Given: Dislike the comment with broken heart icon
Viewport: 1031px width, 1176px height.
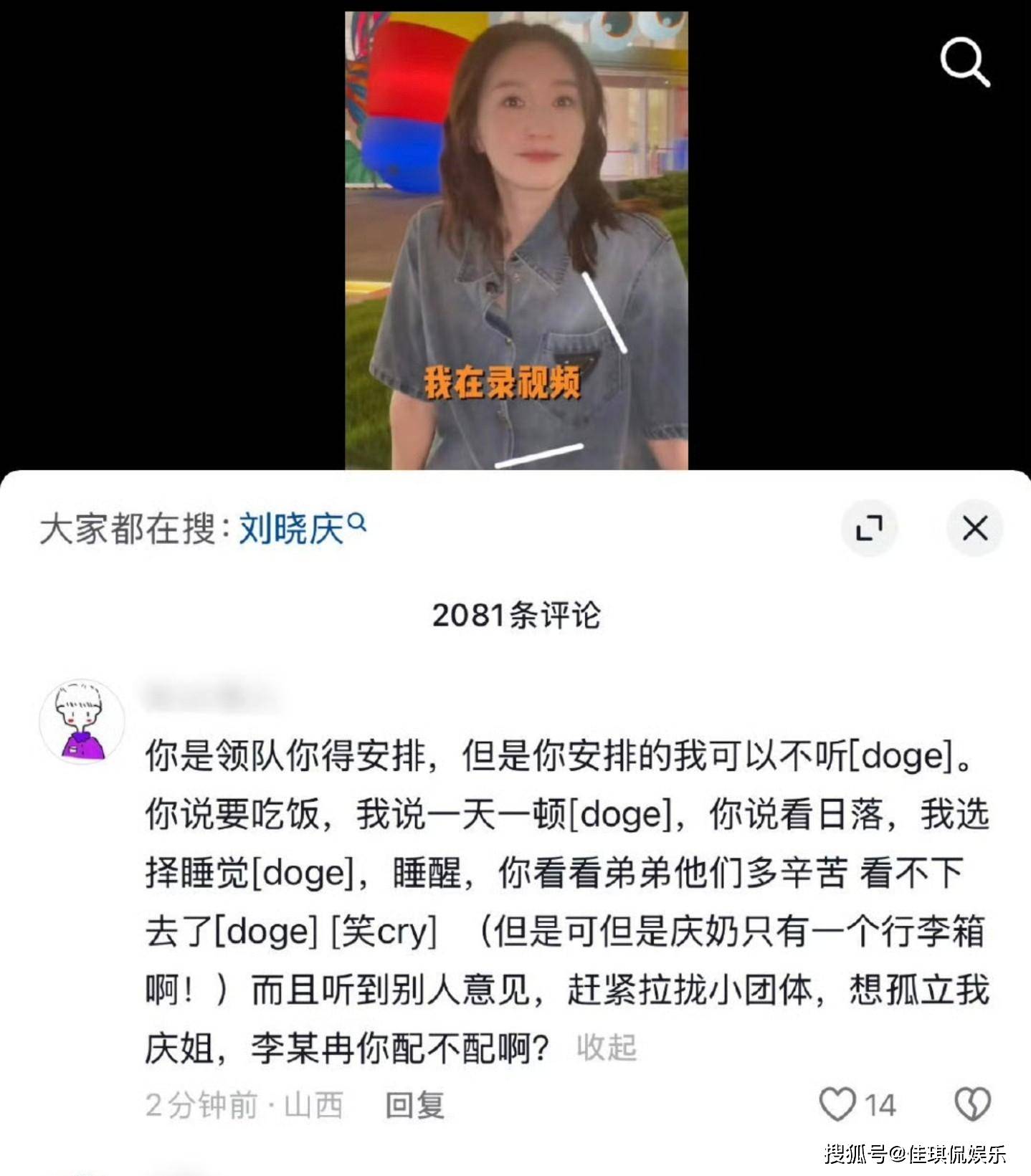Looking at the screenshot, I should point(972,1104).
